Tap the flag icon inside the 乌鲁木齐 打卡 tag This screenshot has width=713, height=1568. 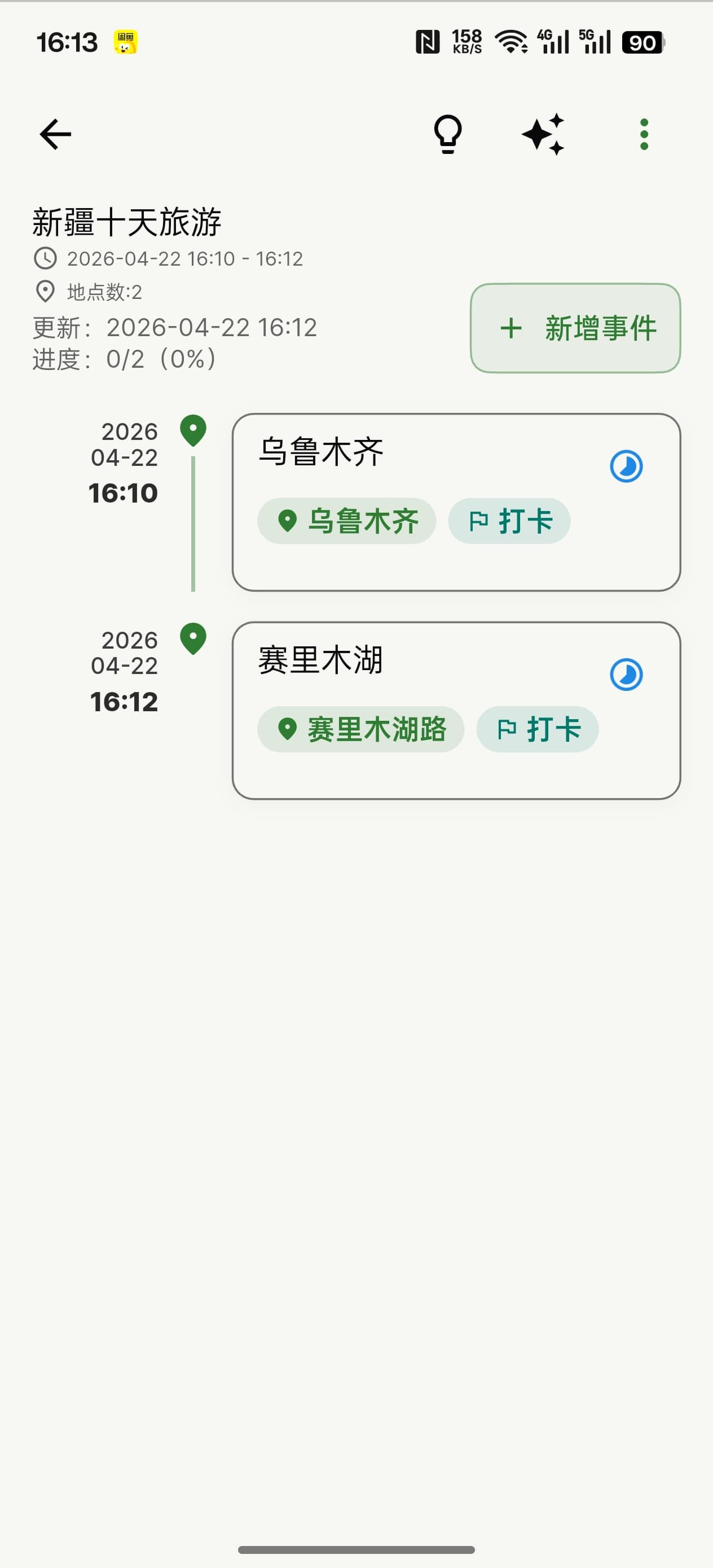click(478, 521)
